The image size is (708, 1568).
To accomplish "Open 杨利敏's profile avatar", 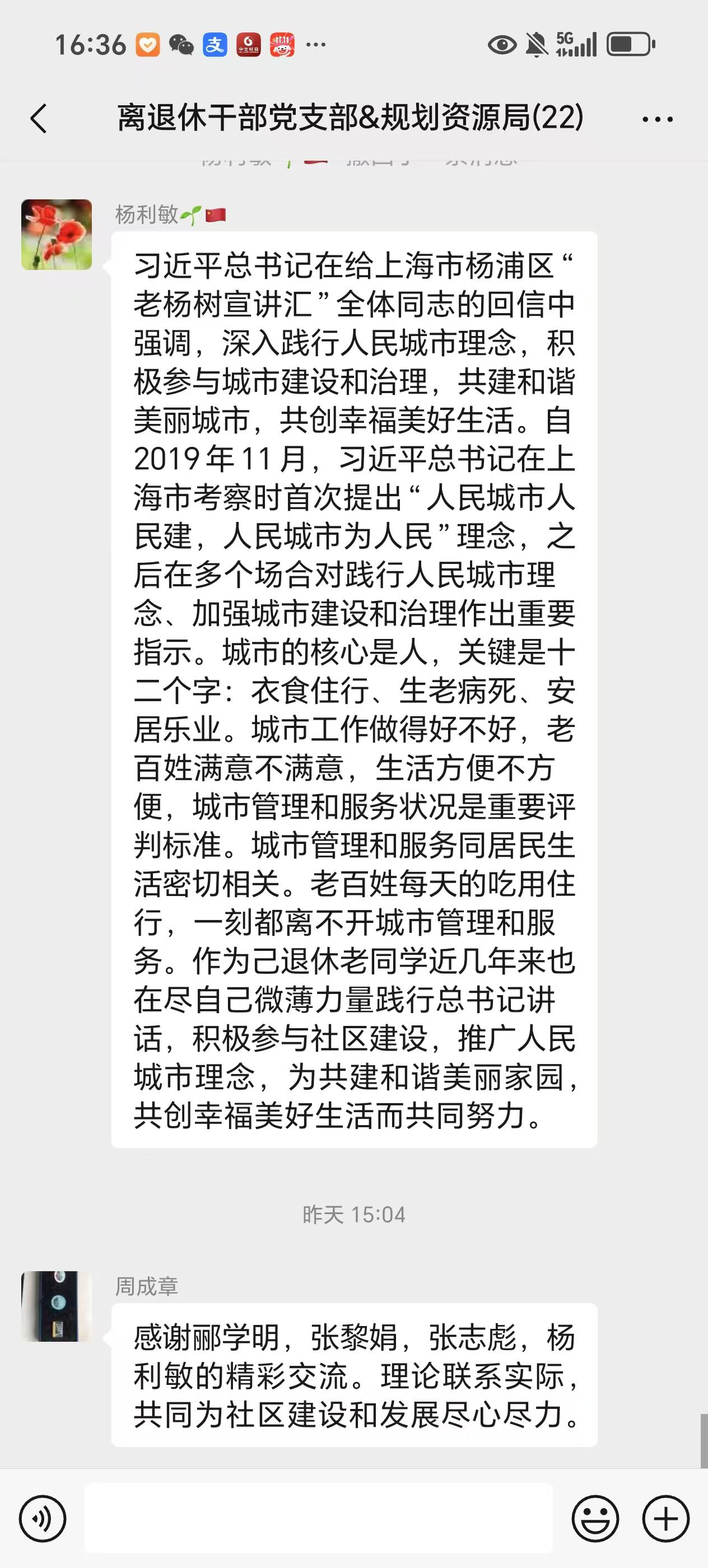I will [57, 234].
